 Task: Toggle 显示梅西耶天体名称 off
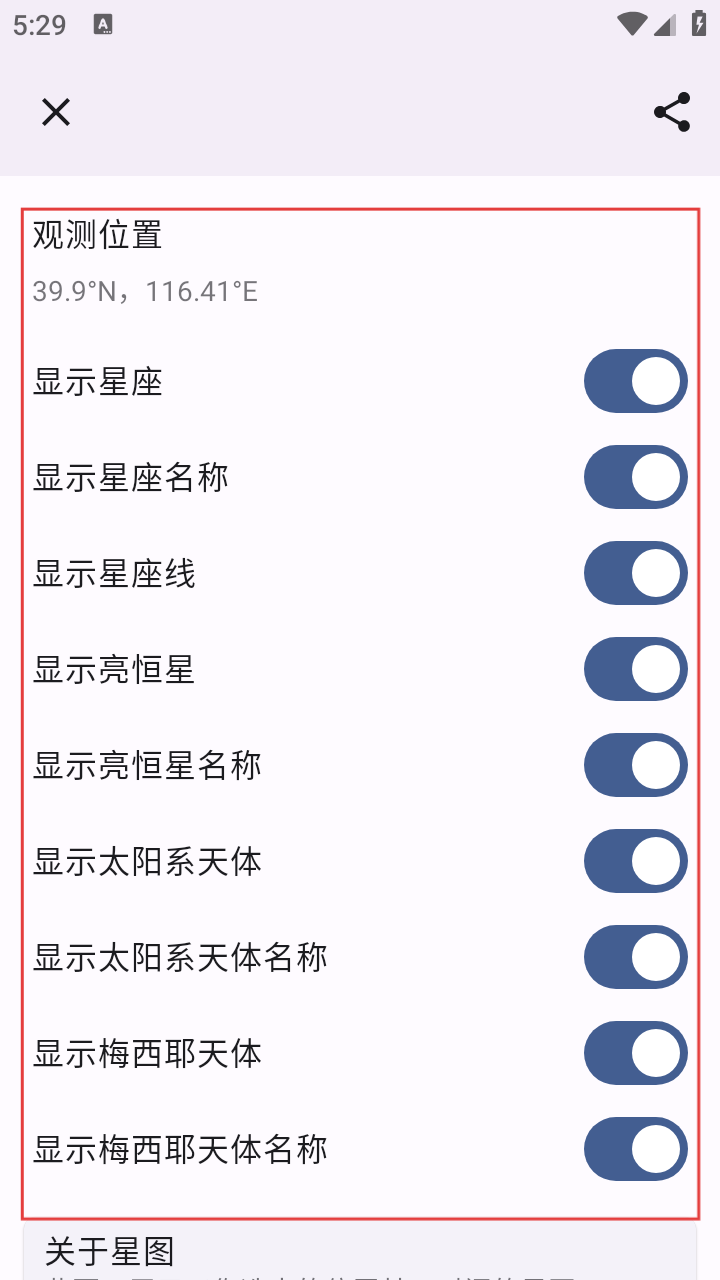tap(636, 1149)
